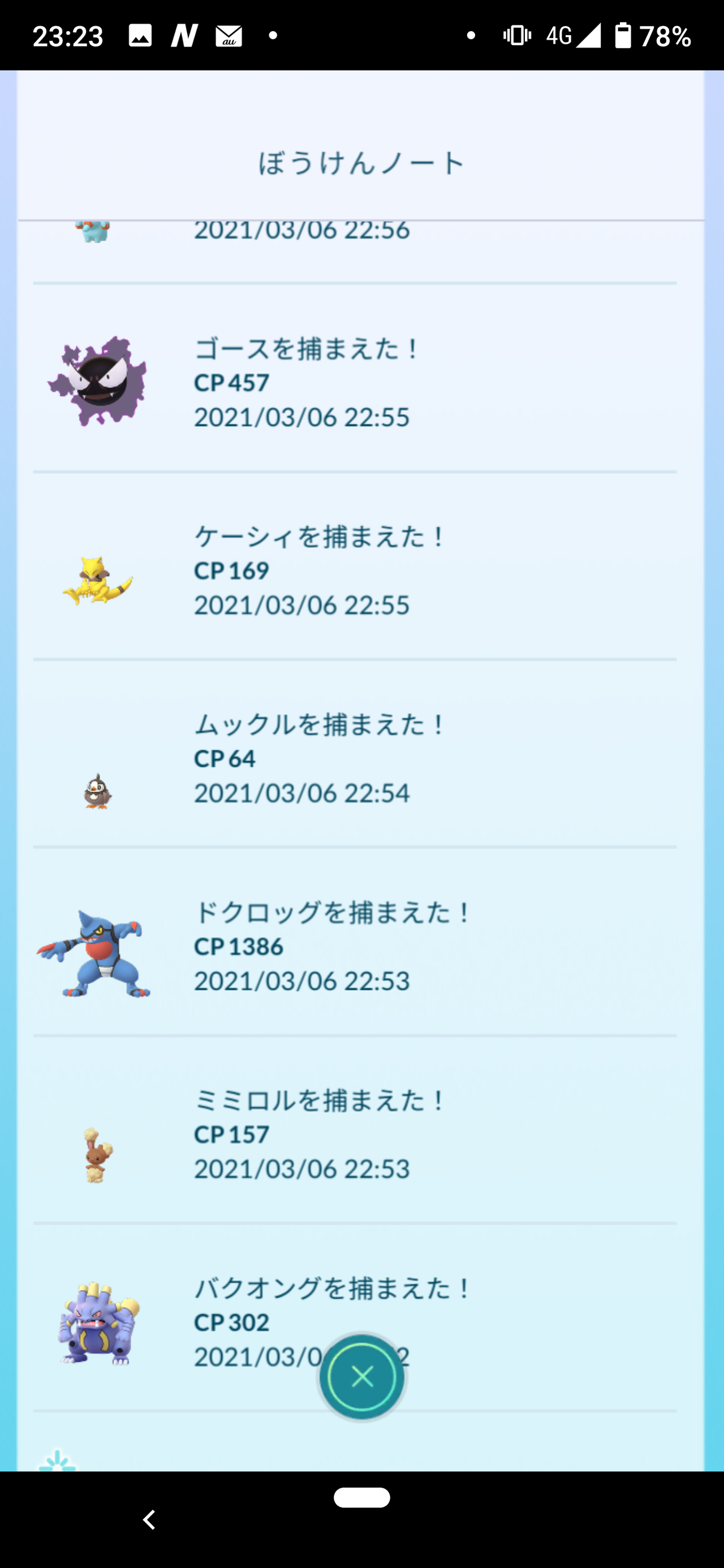Go back with the system back arrow

tap(149, 1519)
